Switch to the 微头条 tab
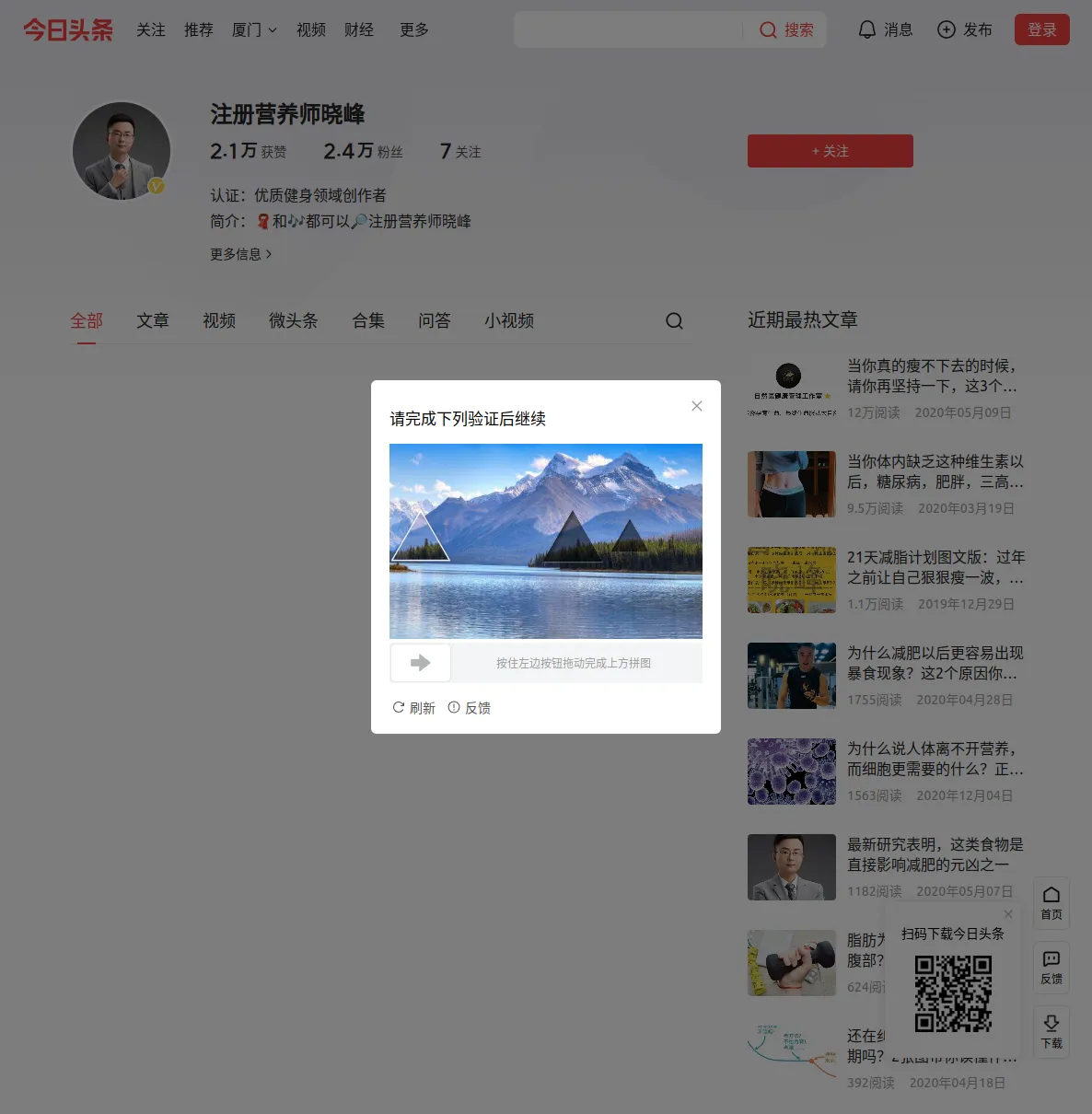The image size is (1092, 1114). [293, 320]
